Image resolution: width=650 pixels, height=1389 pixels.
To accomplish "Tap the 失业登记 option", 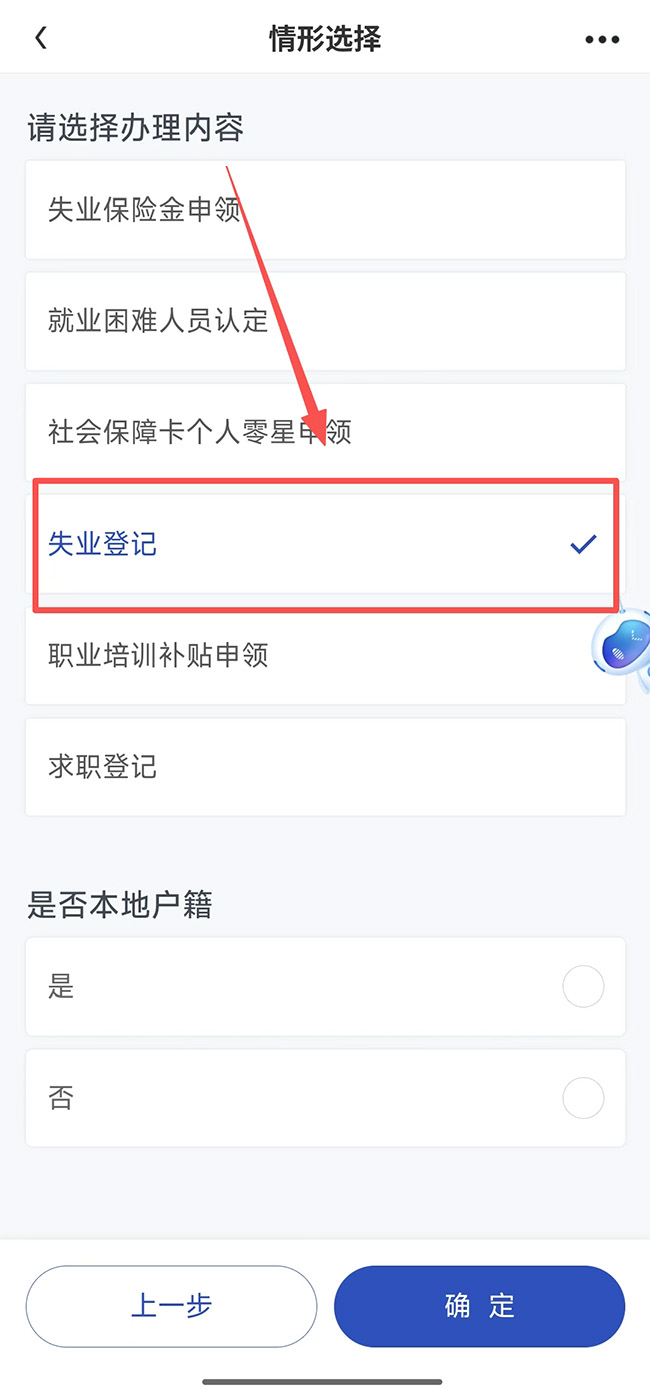I will click(325, 545).
